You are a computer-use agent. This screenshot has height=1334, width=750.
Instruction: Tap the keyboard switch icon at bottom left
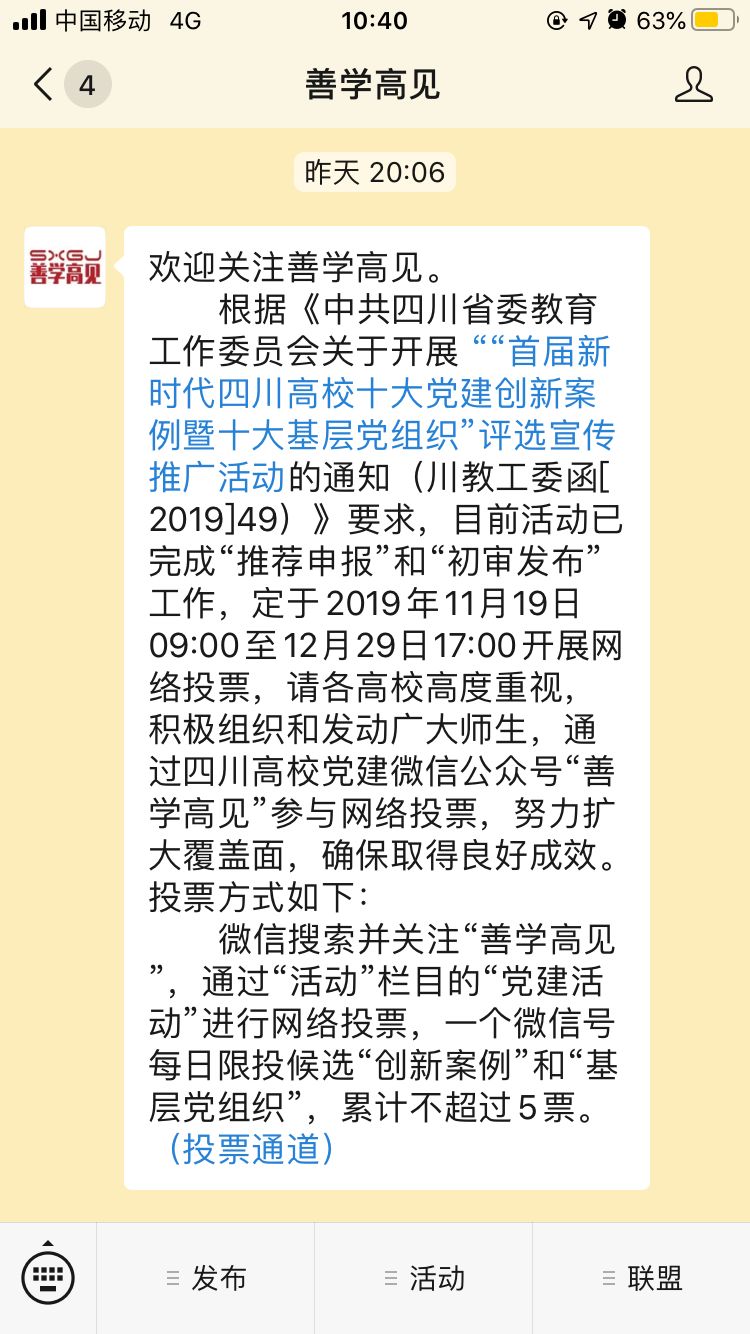point(49,1276)
